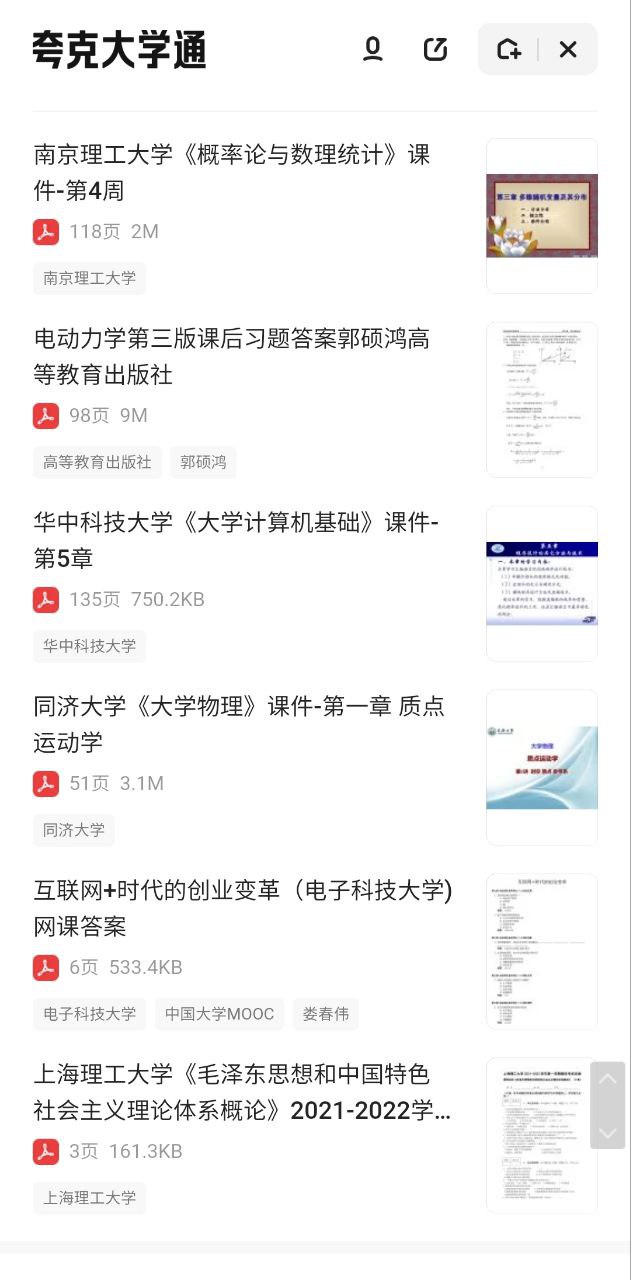Select the 华中科技大学 tag chip

(x=89, y=646)
